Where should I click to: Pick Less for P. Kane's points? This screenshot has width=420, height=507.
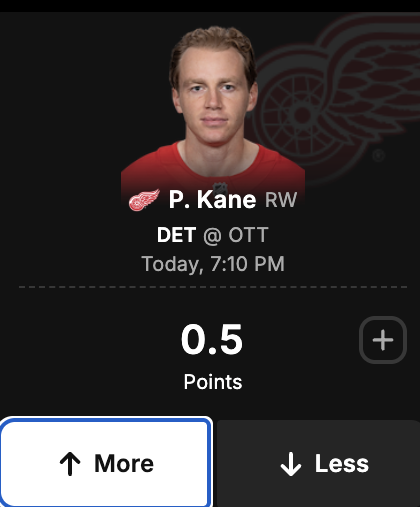319,463
